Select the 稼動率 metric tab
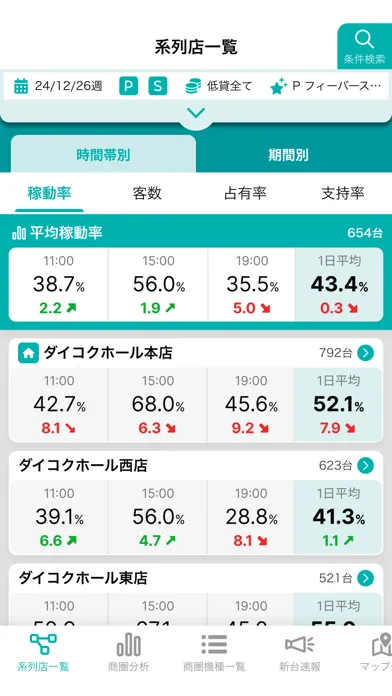This screenshot has width=392, height=696. [x=49, y=194]
